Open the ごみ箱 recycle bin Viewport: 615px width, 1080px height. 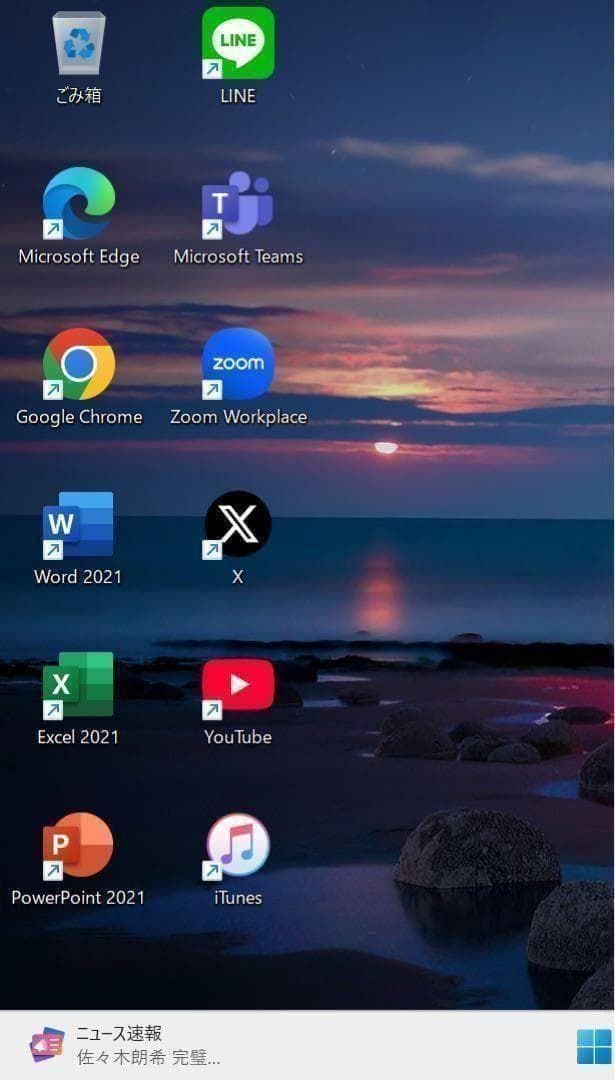[78, 45]
